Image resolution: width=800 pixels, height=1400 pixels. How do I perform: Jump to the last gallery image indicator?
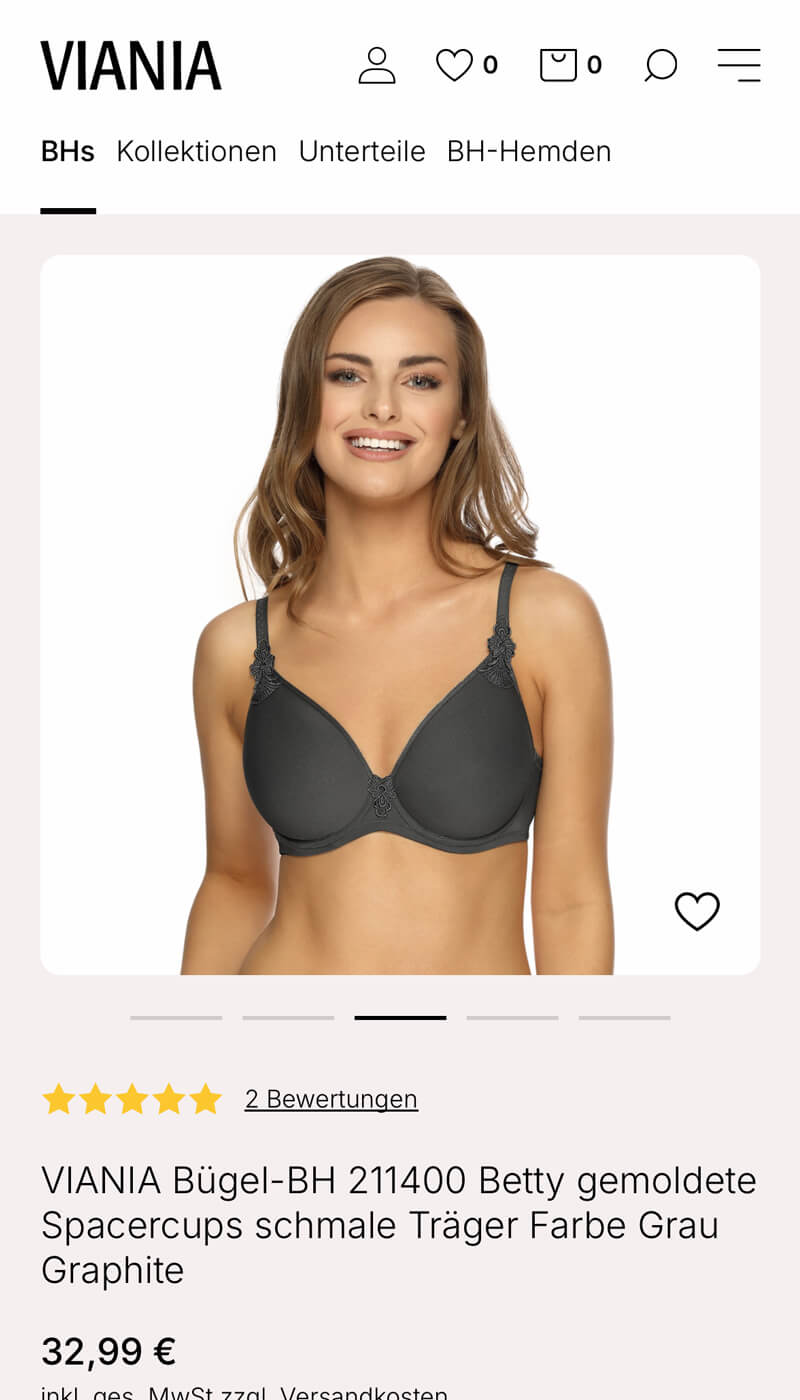click(x=624, y=1018)
